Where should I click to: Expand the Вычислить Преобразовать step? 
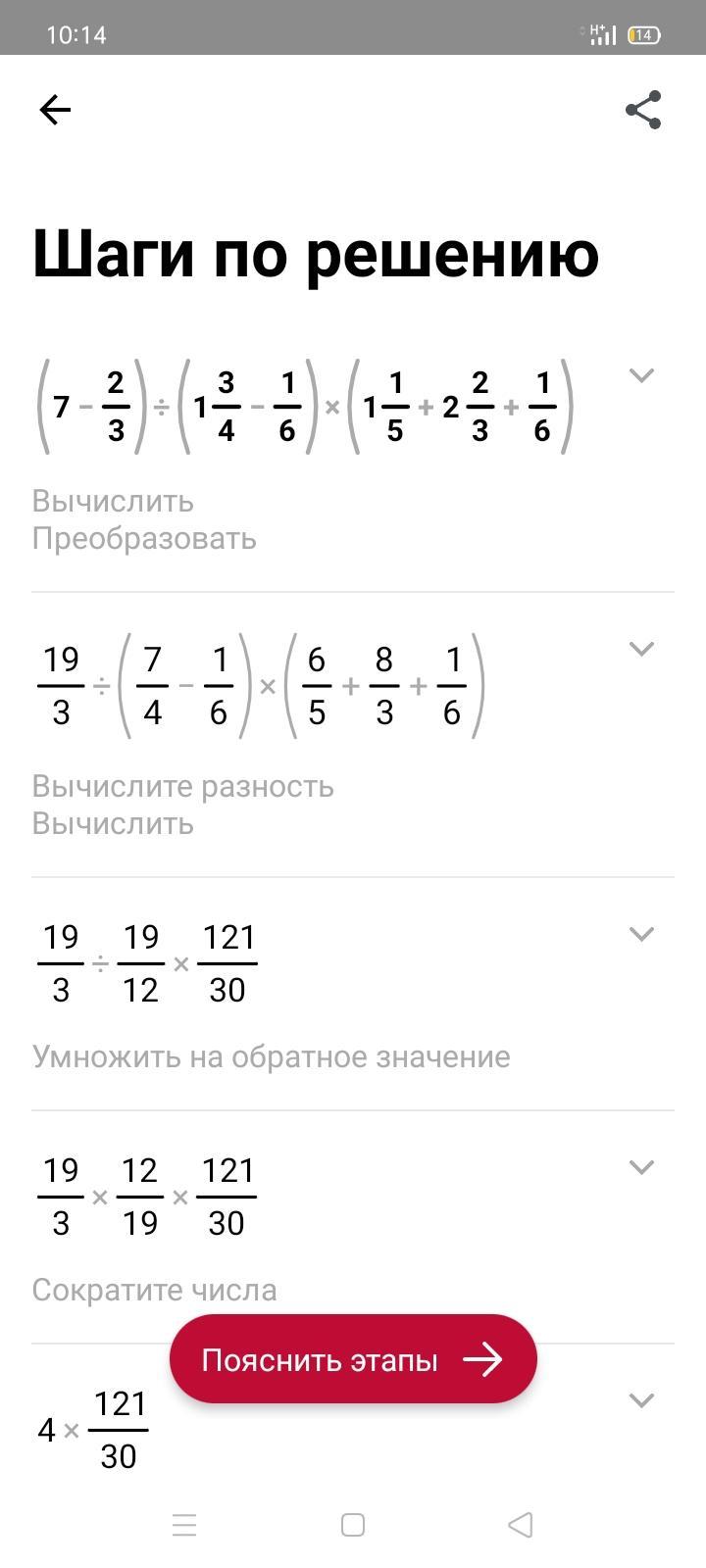point(641,375)
